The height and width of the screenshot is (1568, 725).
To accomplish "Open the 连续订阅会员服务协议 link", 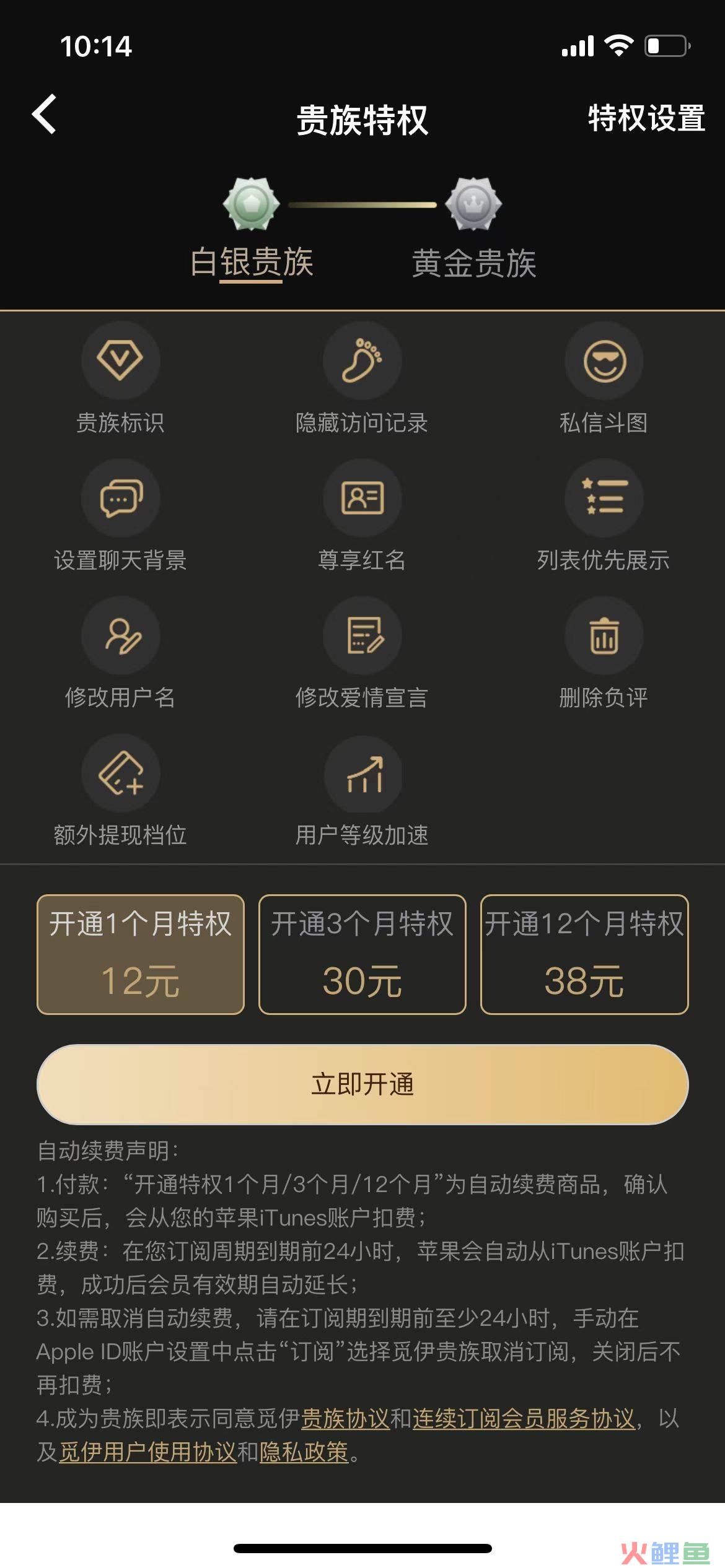I will (x=524, y=1418).
